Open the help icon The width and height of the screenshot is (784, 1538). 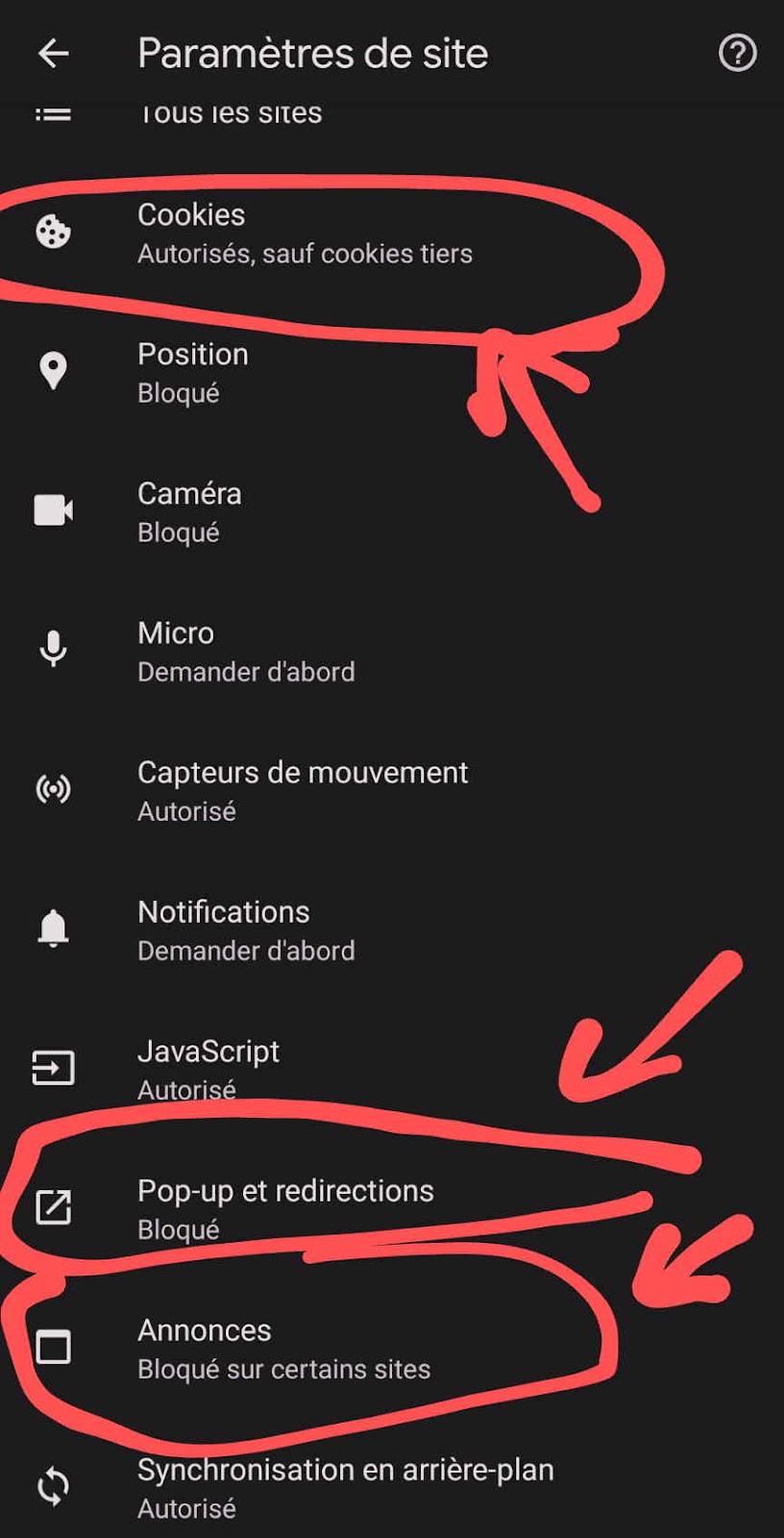(x=737, y=53)
